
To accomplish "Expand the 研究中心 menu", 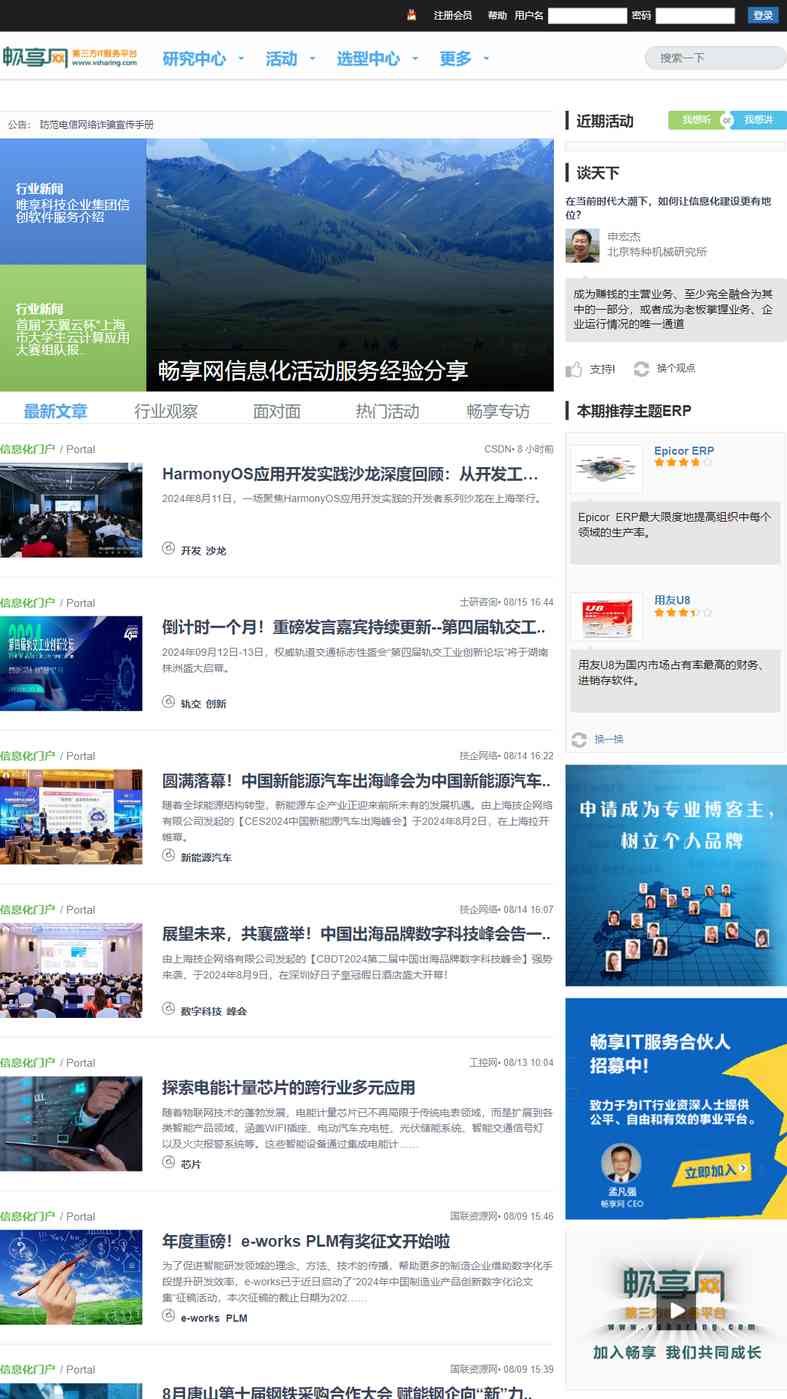I will tap(203, 59).
